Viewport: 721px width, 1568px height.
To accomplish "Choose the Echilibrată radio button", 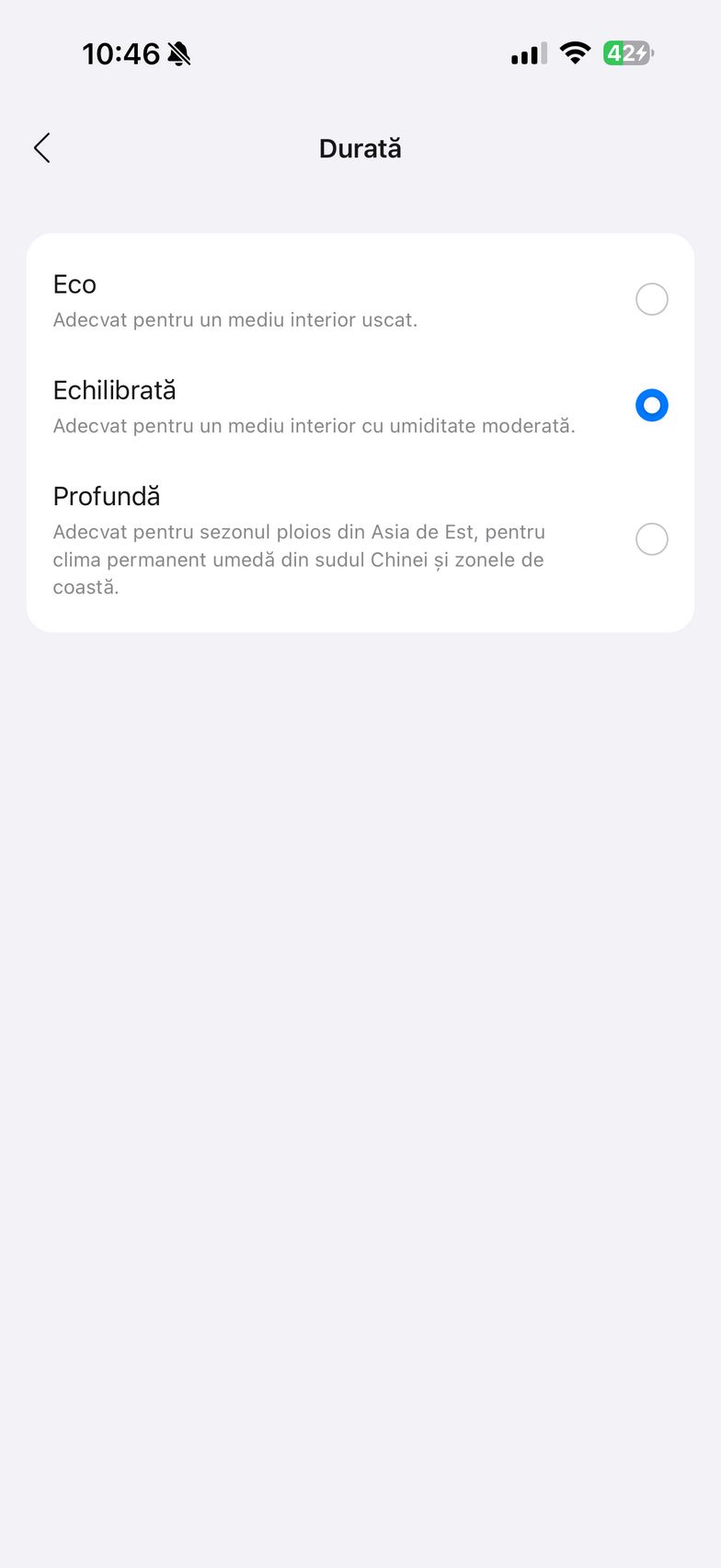I will (651, 406).
